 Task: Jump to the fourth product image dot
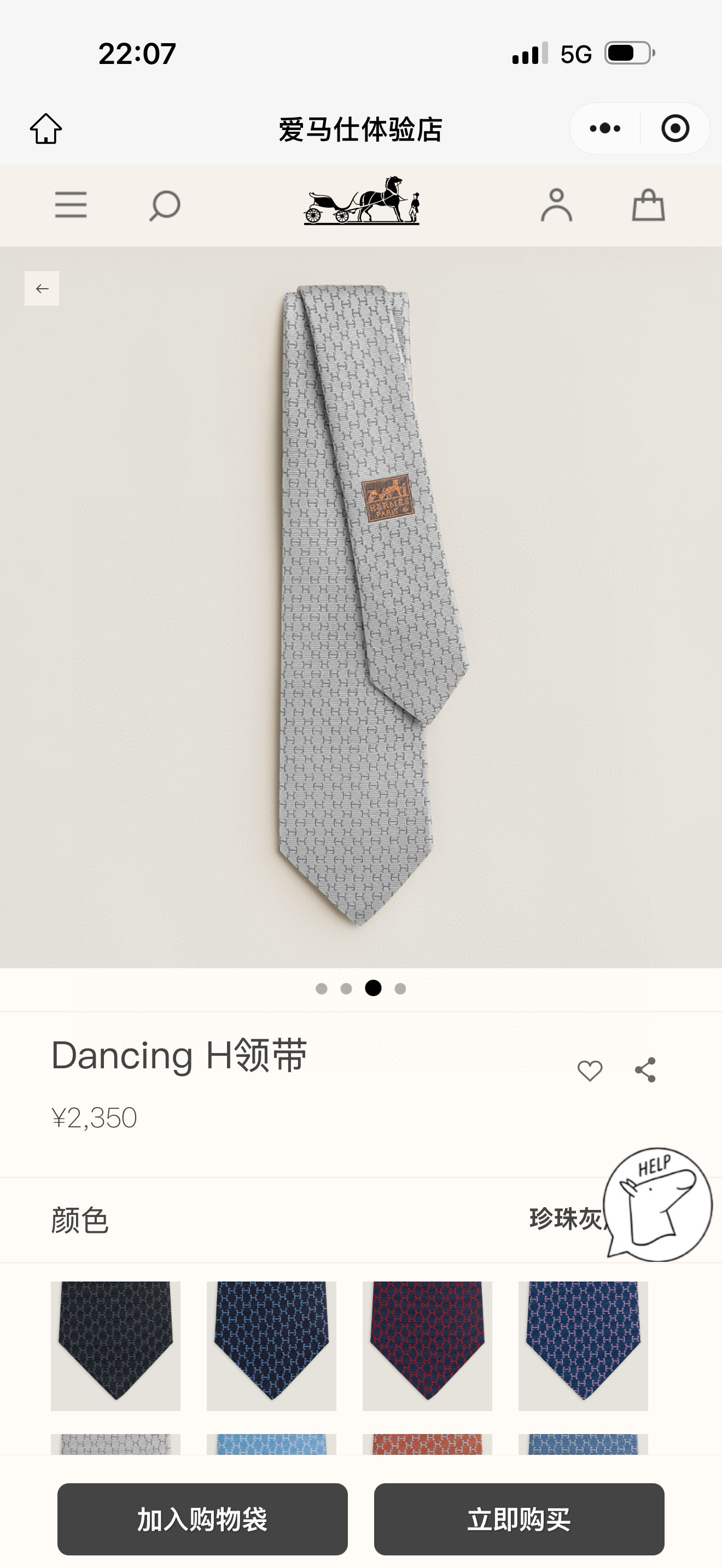(400, 988)
